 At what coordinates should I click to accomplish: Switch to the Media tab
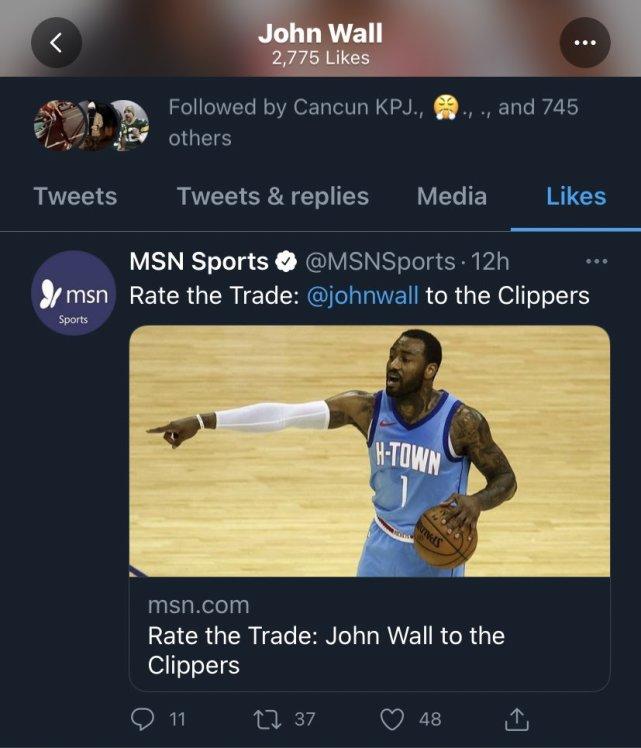tap(451, 197)
